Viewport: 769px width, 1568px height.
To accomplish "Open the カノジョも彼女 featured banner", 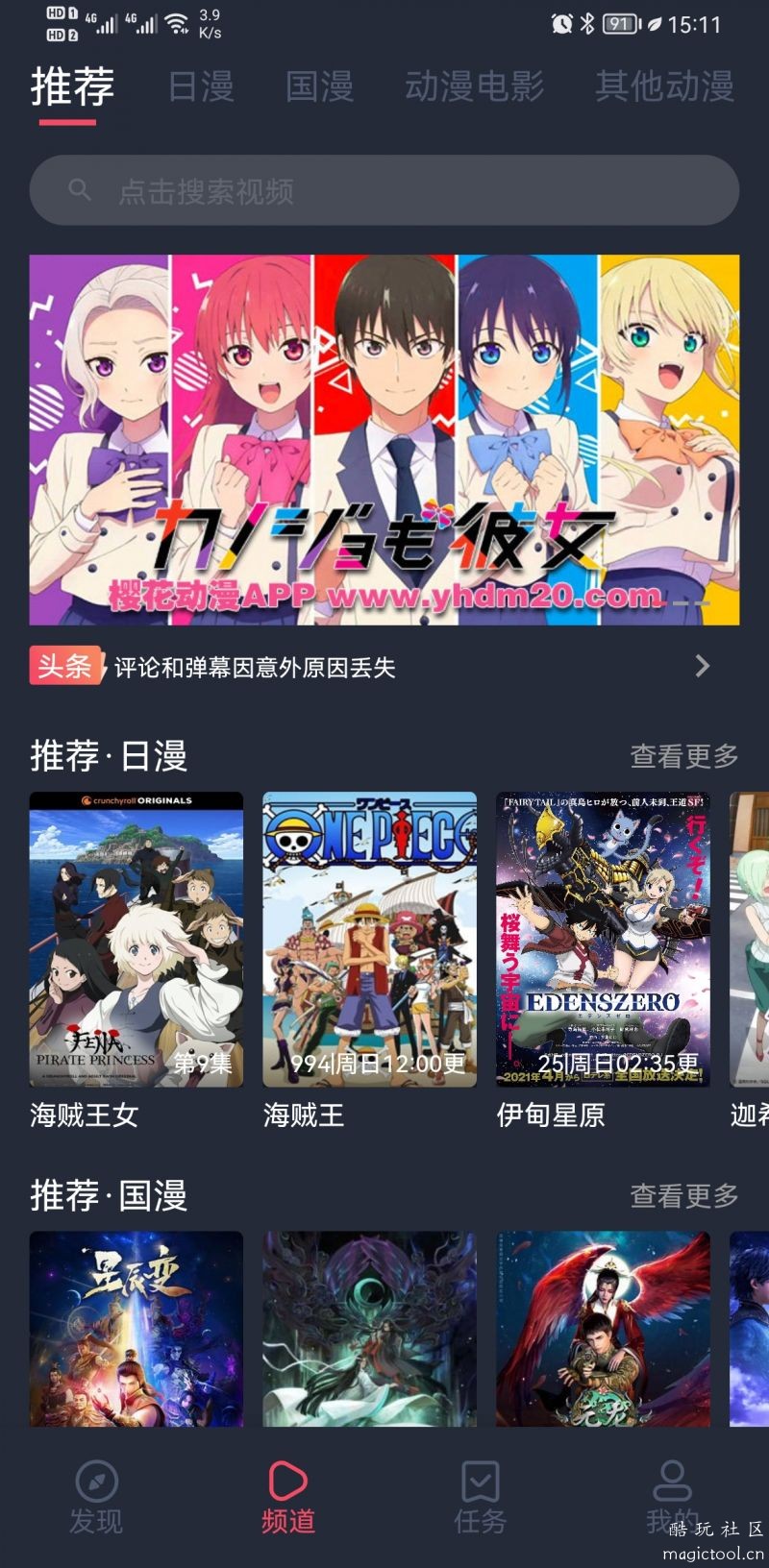I will (384, 439).
